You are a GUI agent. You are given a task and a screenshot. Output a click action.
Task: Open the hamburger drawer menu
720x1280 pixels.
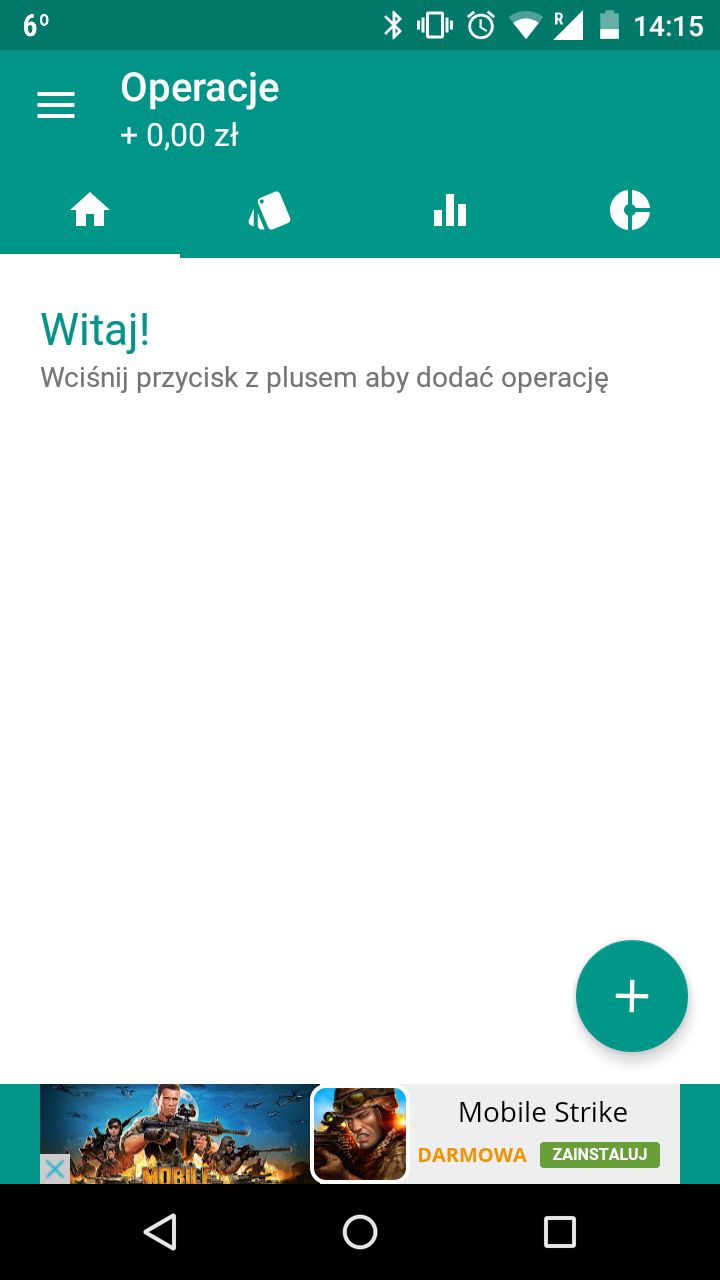coord(56,106)
